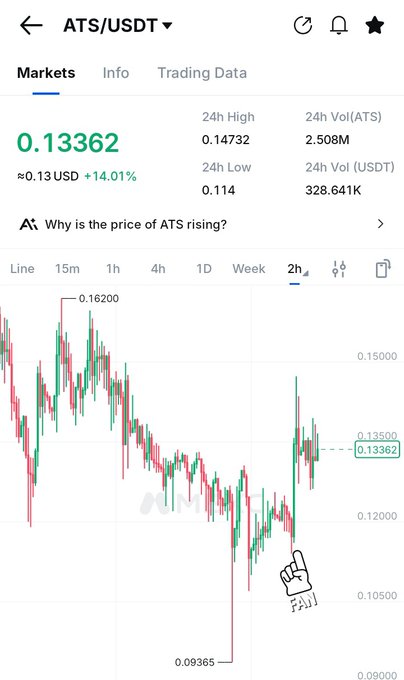Go back using the arrow

point(31,26)
